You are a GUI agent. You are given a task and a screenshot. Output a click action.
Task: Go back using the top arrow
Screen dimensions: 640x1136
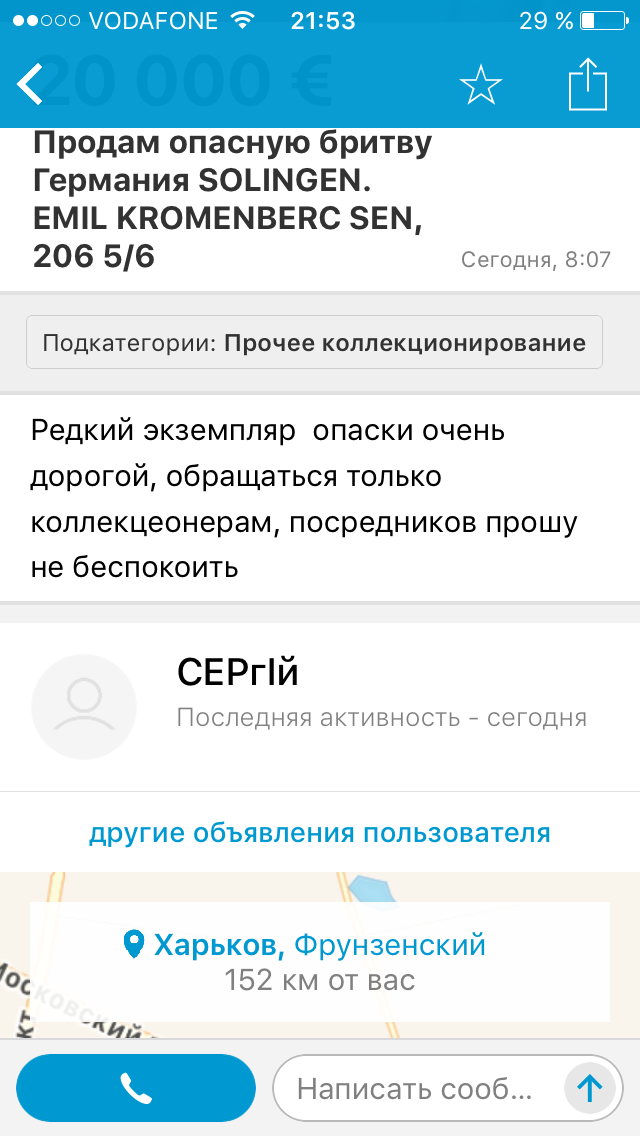pos(32,85)
